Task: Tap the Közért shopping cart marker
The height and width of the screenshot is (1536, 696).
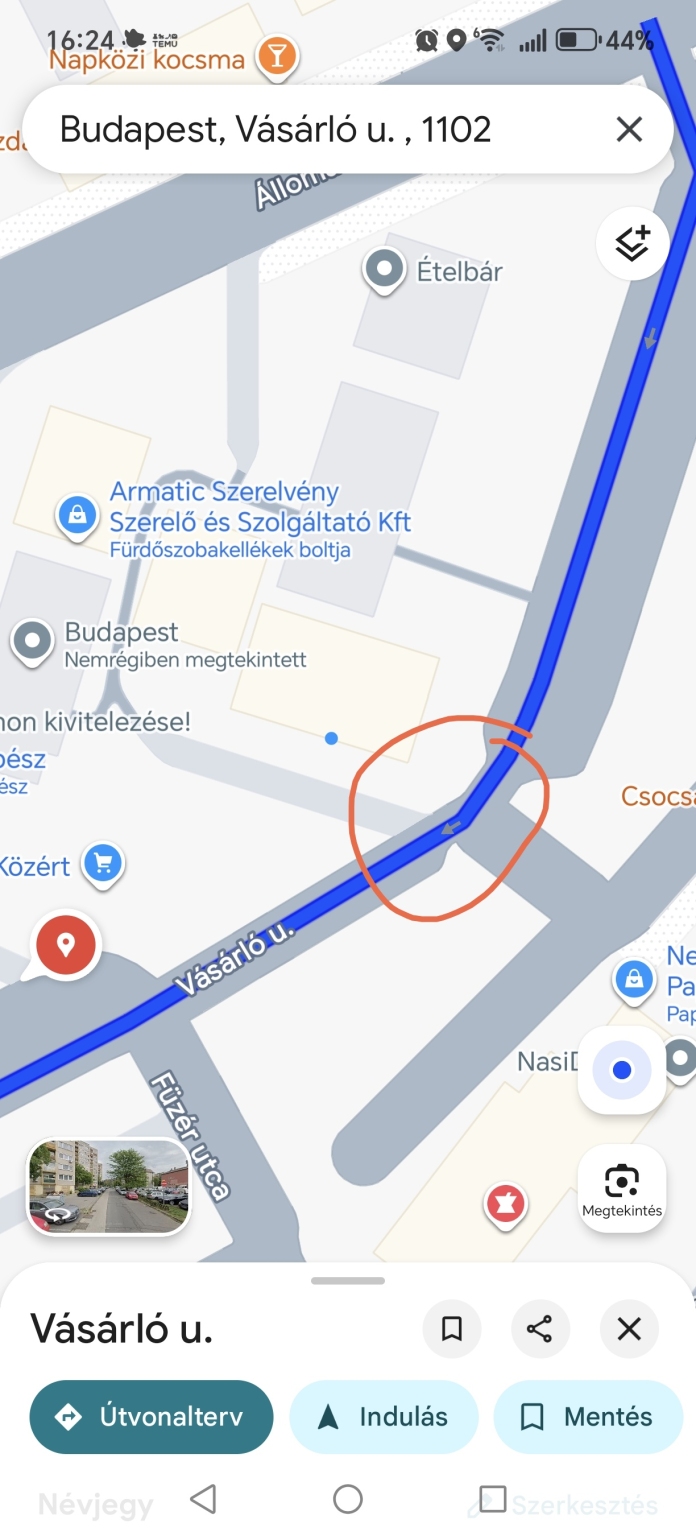Action: [102, 863]
